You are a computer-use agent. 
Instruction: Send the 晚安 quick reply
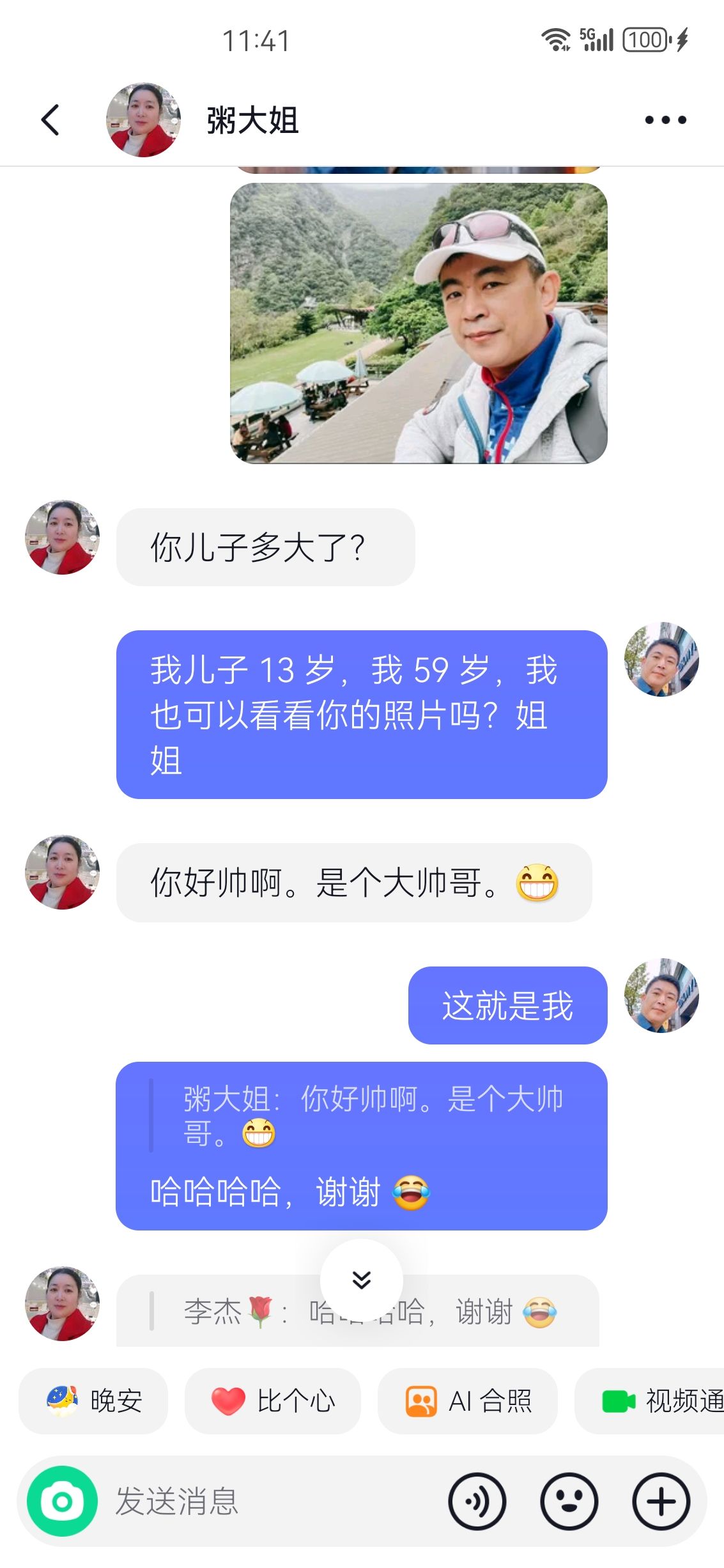93,1401
